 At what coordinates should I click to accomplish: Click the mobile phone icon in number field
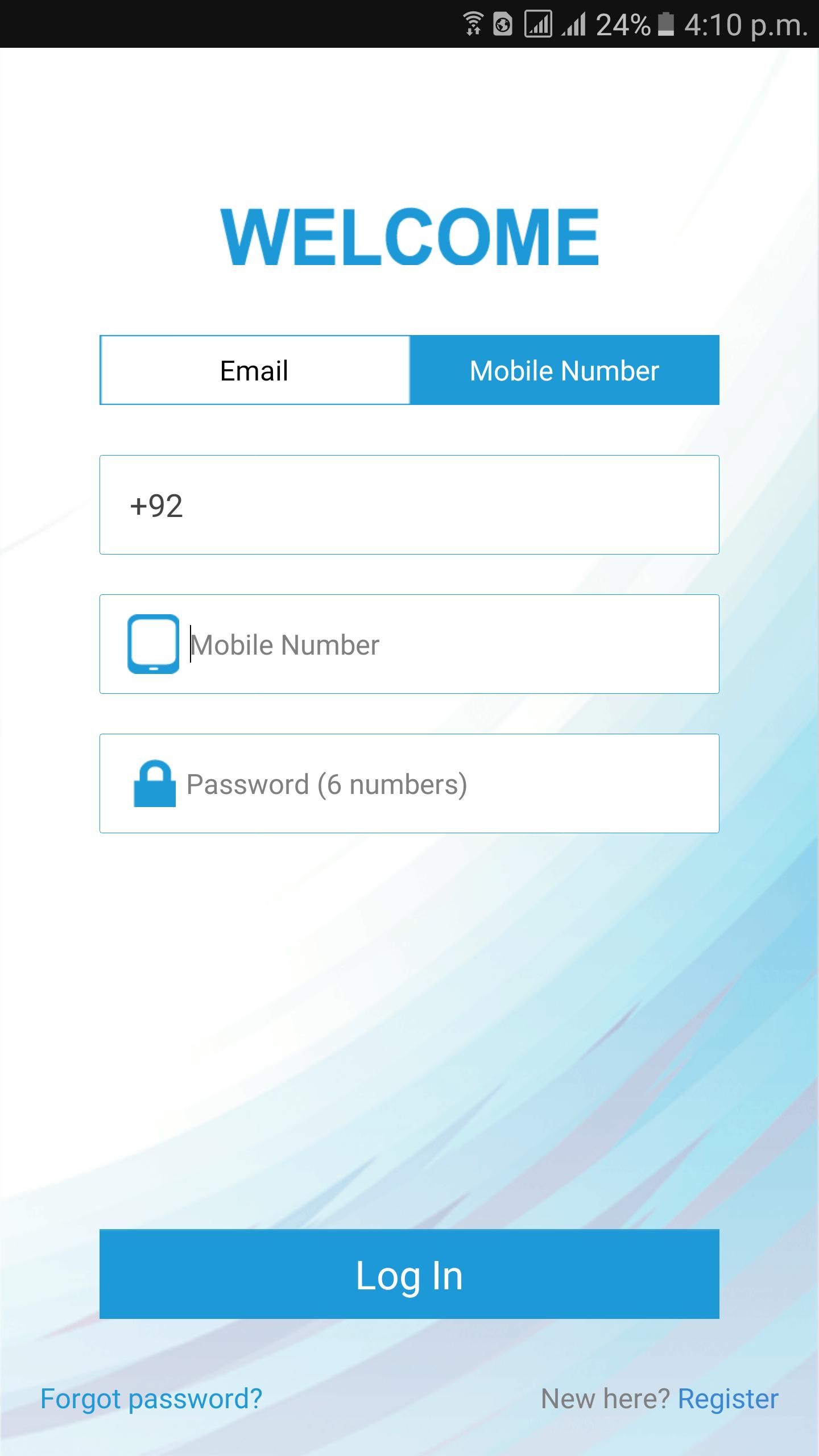click(x=154, y=643)
